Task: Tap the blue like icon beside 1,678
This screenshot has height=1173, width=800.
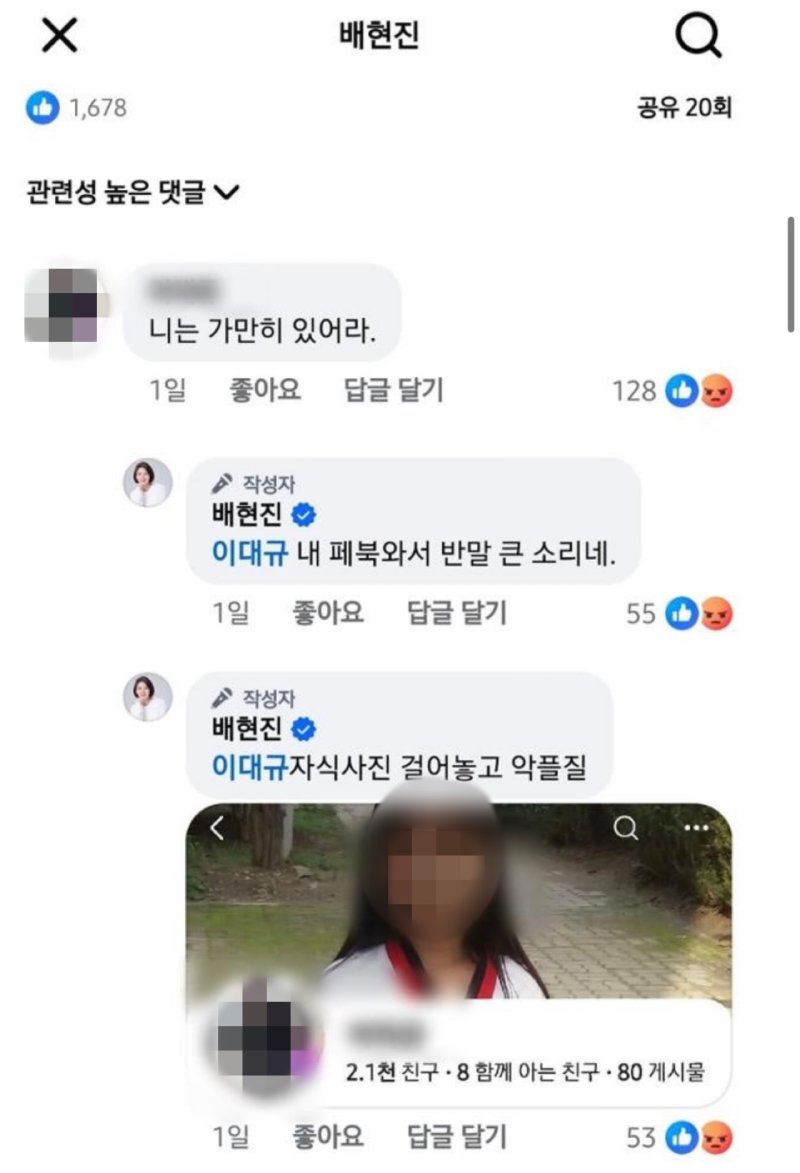Action: point(40,104)
